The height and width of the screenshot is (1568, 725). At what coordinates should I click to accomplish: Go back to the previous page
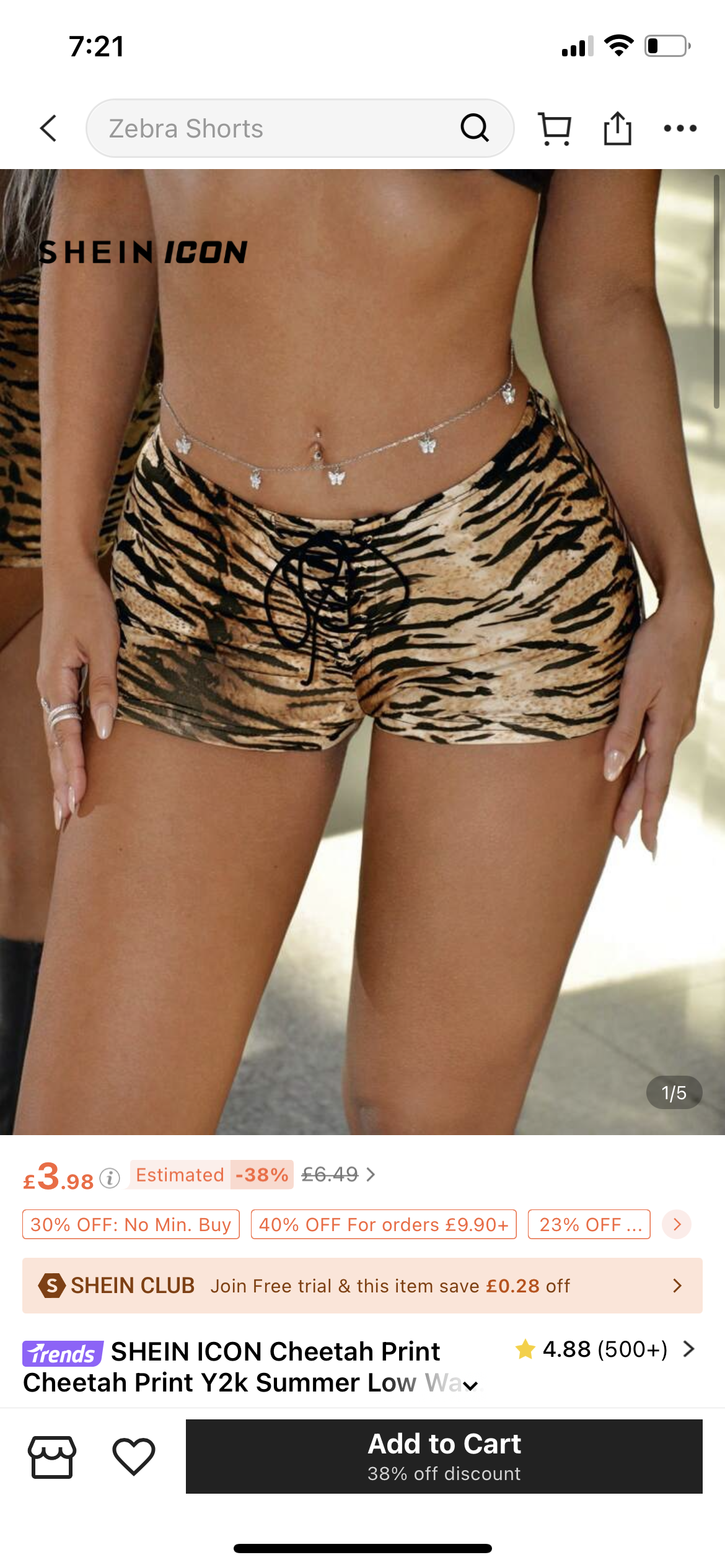[x=48, y=128]
